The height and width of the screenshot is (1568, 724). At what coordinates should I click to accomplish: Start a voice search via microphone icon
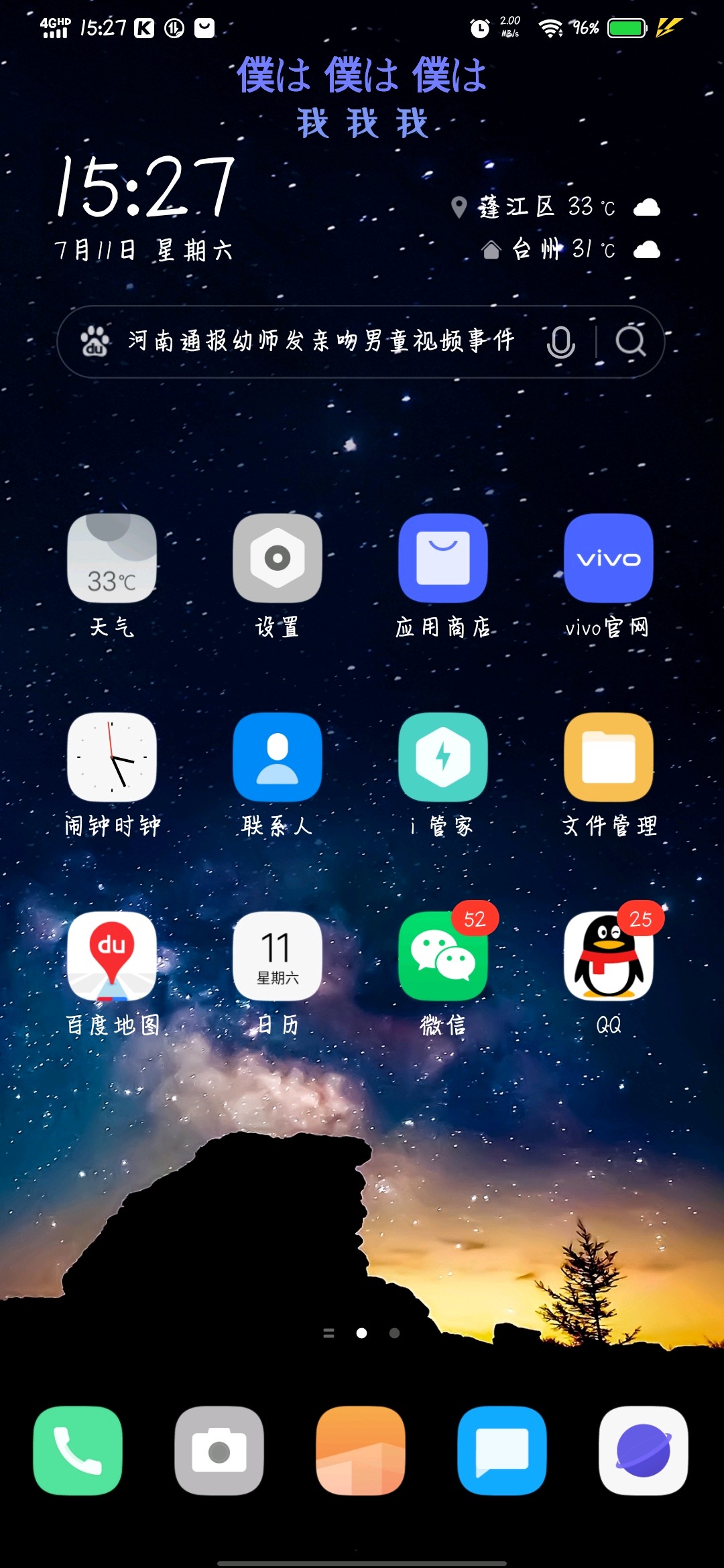point(561,342)
